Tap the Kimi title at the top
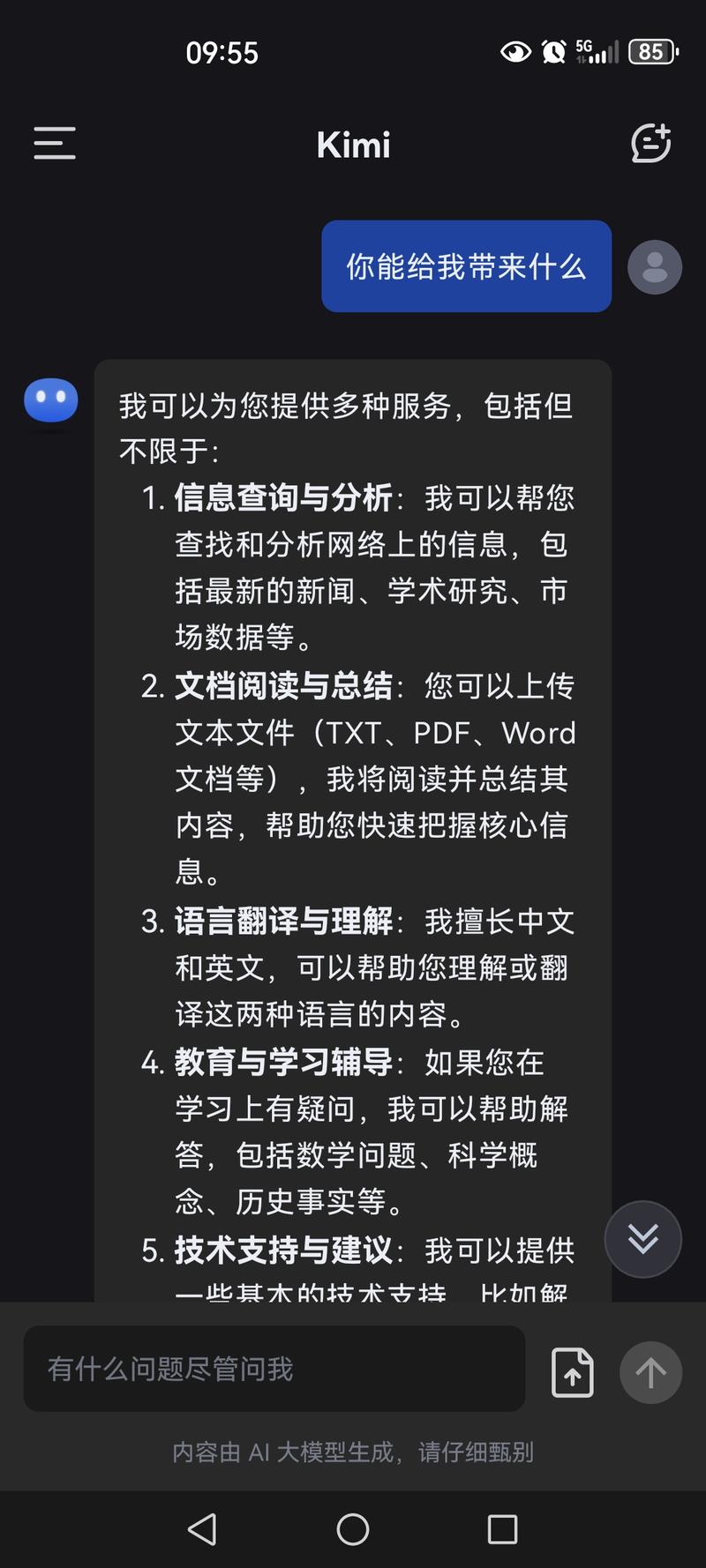The height and width of the screenshot is (1568, 706). coord(353,145)
